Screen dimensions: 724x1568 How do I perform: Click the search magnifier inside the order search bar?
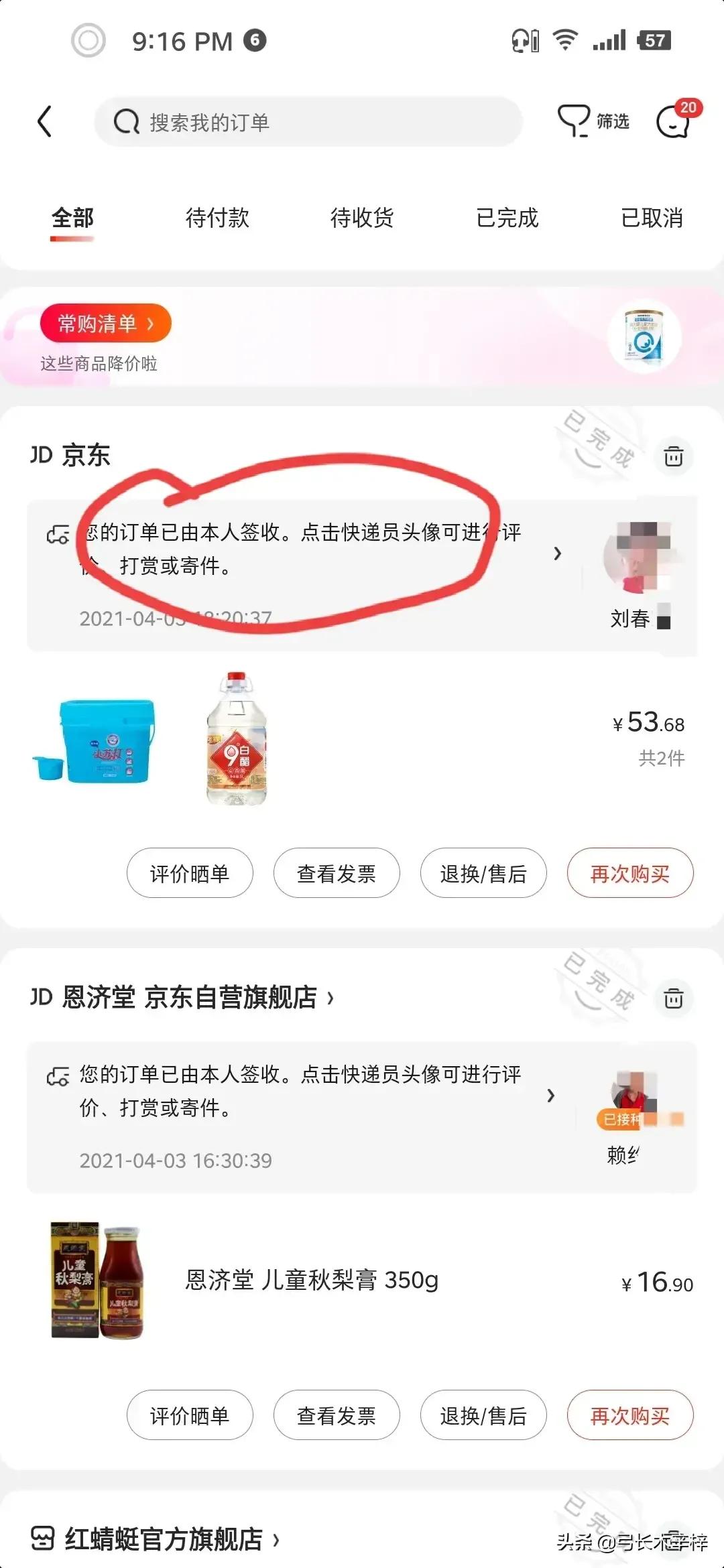pos(126,121)
